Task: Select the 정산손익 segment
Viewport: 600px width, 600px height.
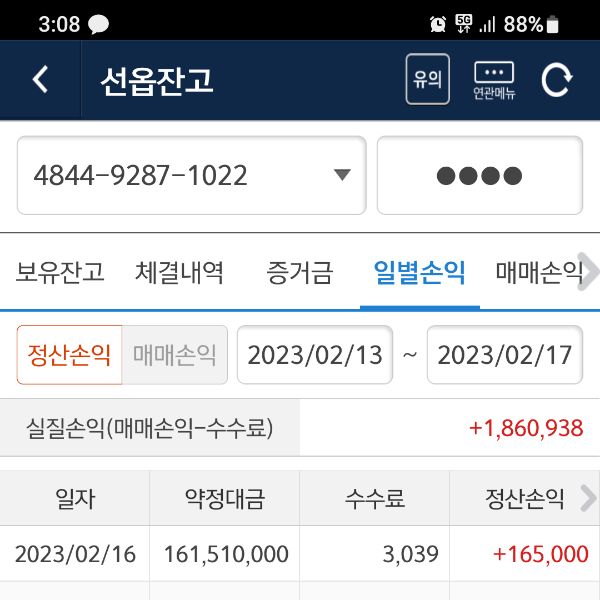Action: tap(69, 355)
